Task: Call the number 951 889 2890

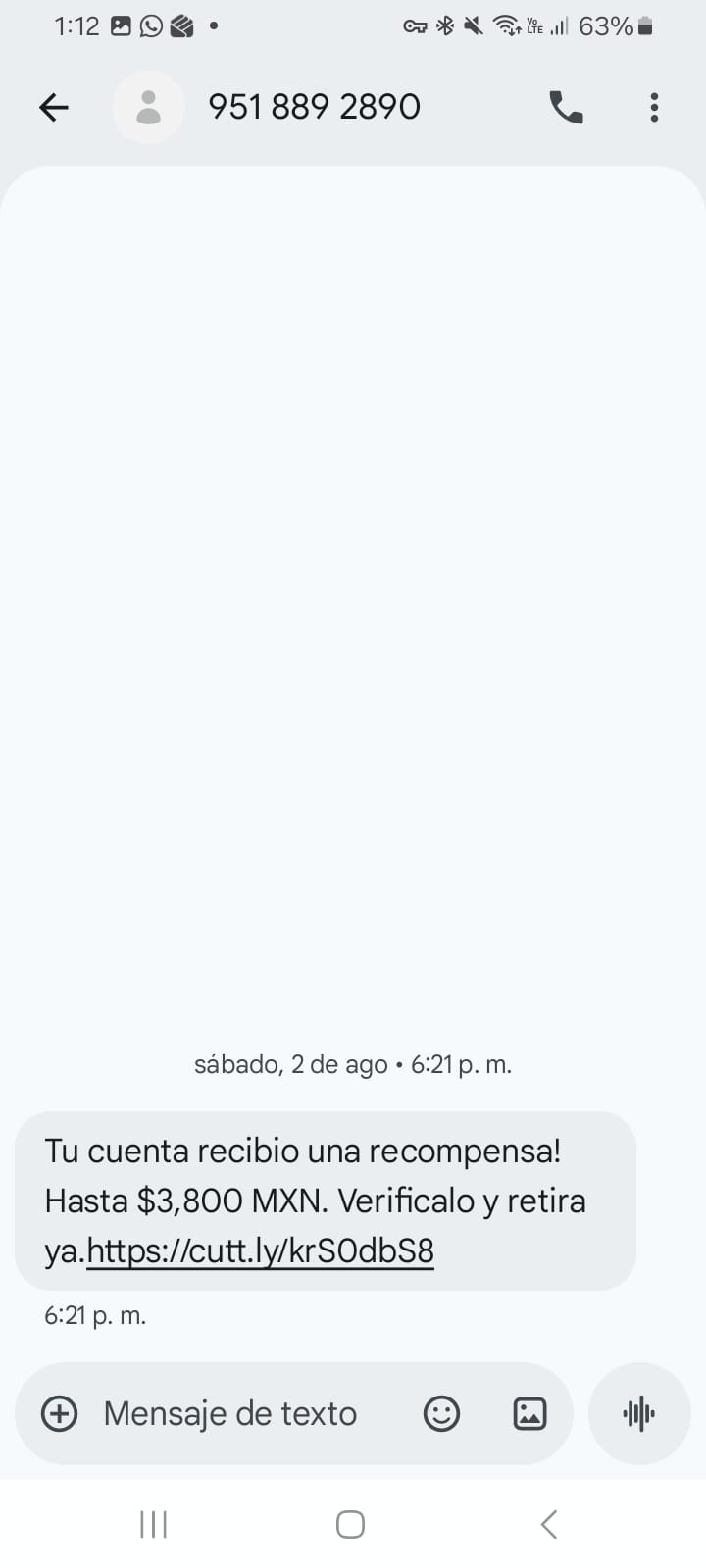Action: 566,107
